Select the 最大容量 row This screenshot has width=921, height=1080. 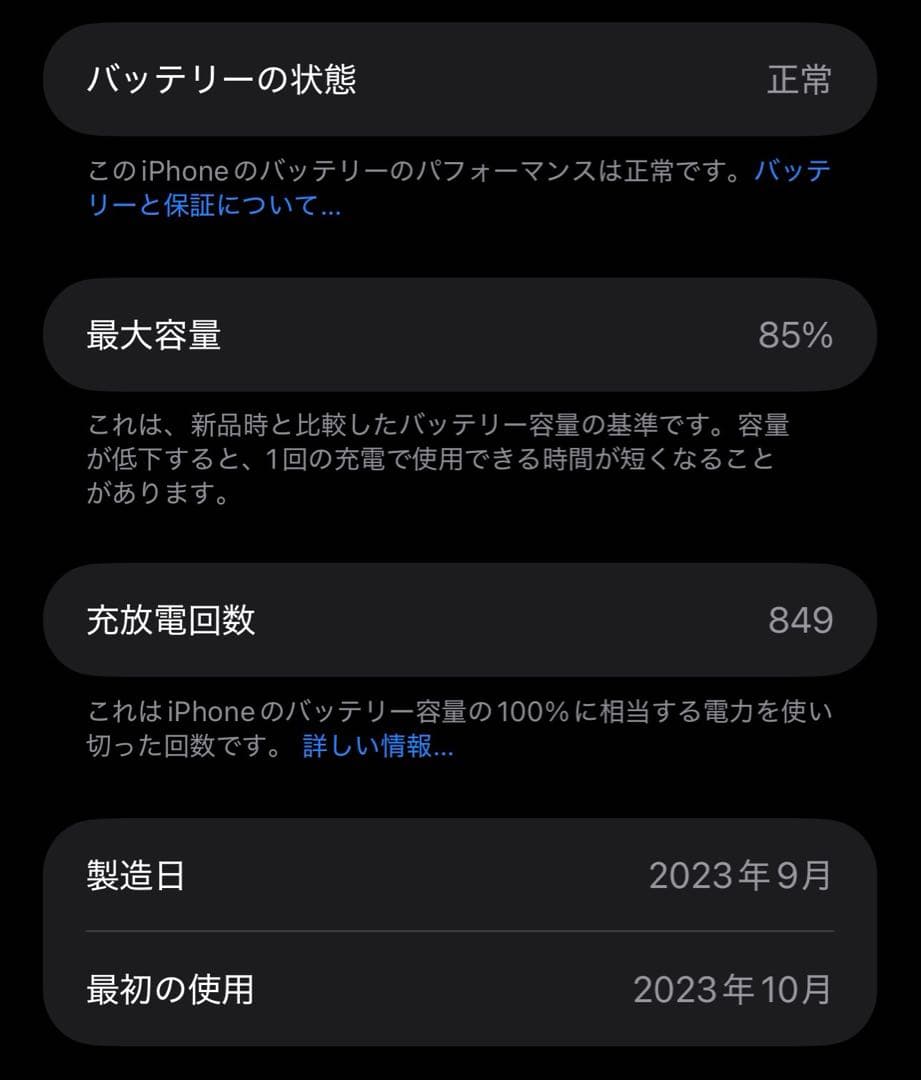coord(460,335)
